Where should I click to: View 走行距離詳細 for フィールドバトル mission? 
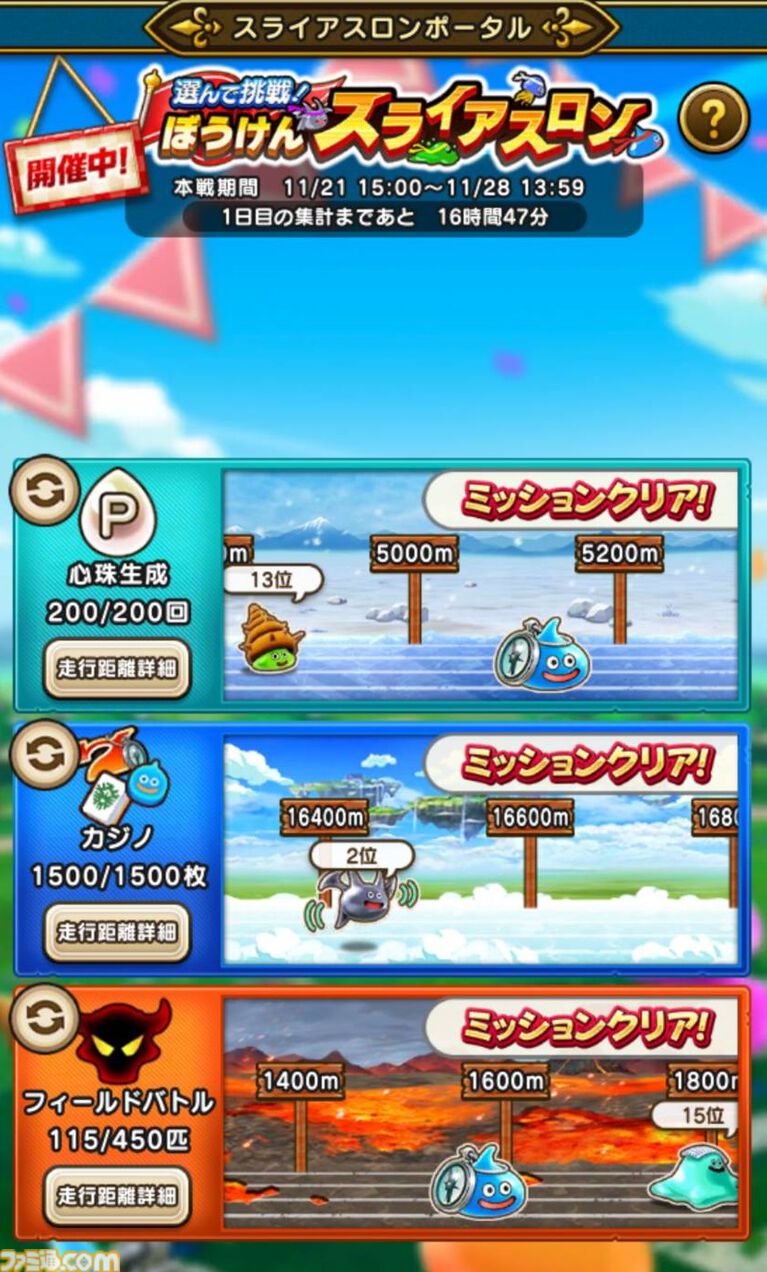[117, 1195]
